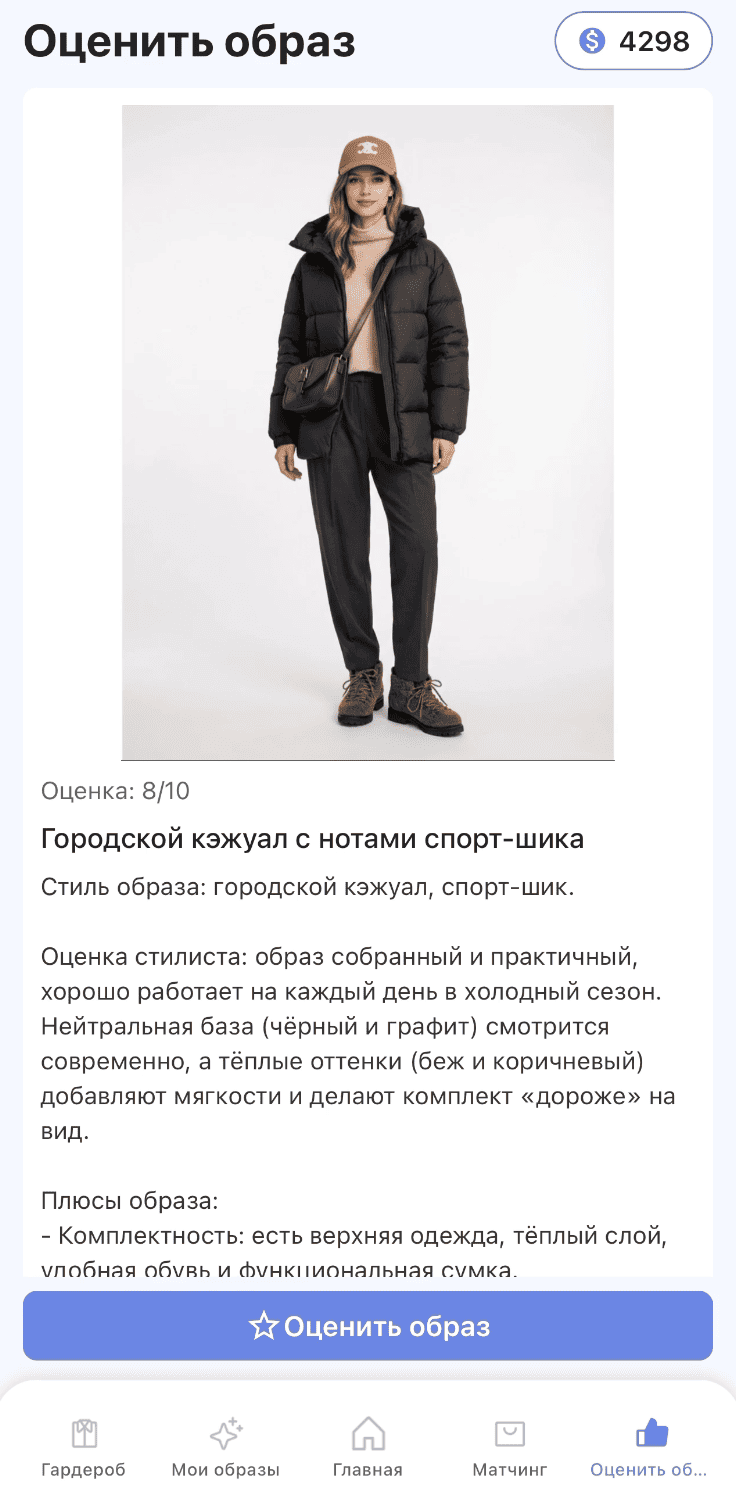Screen dimensions: 736x1502
Task: Open the Мои образы tab
Action: pyautogui.click(x=226, y=1446)
